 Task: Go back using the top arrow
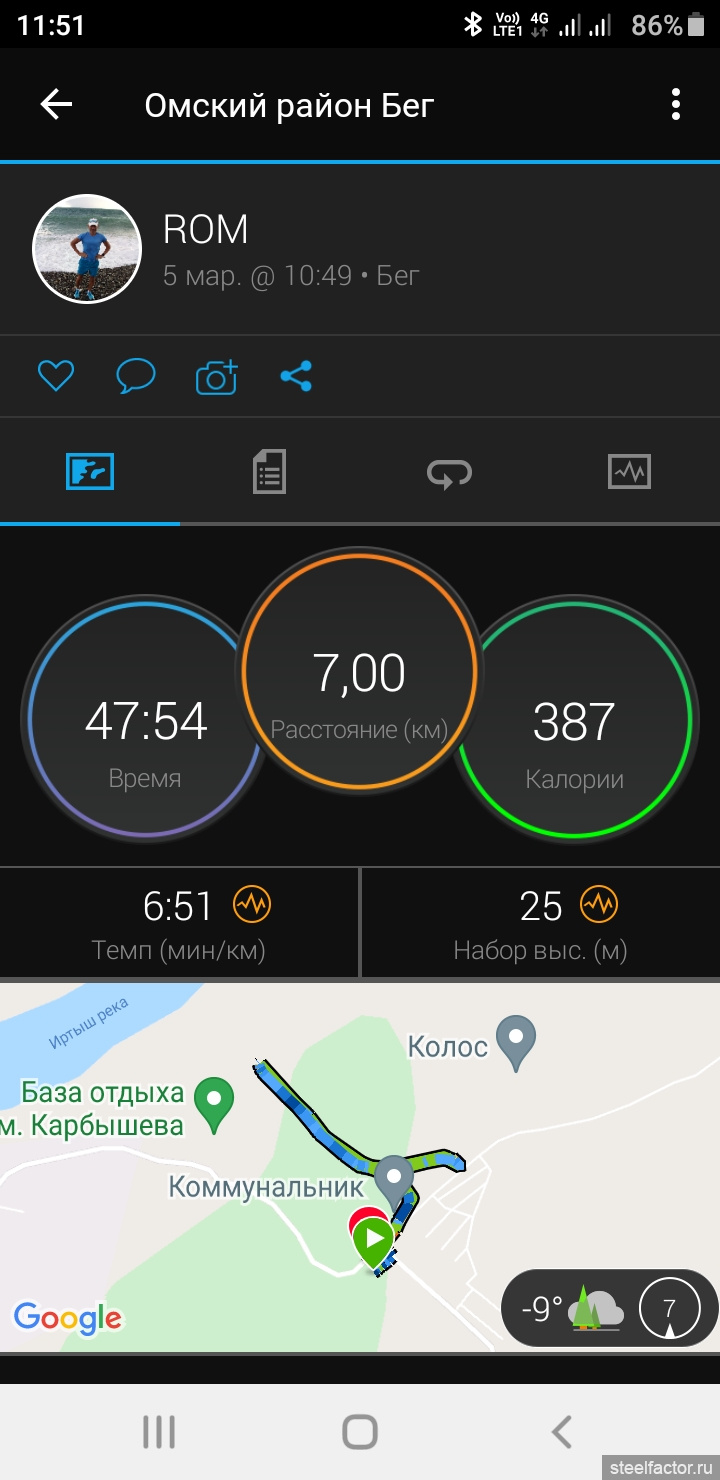56,104
